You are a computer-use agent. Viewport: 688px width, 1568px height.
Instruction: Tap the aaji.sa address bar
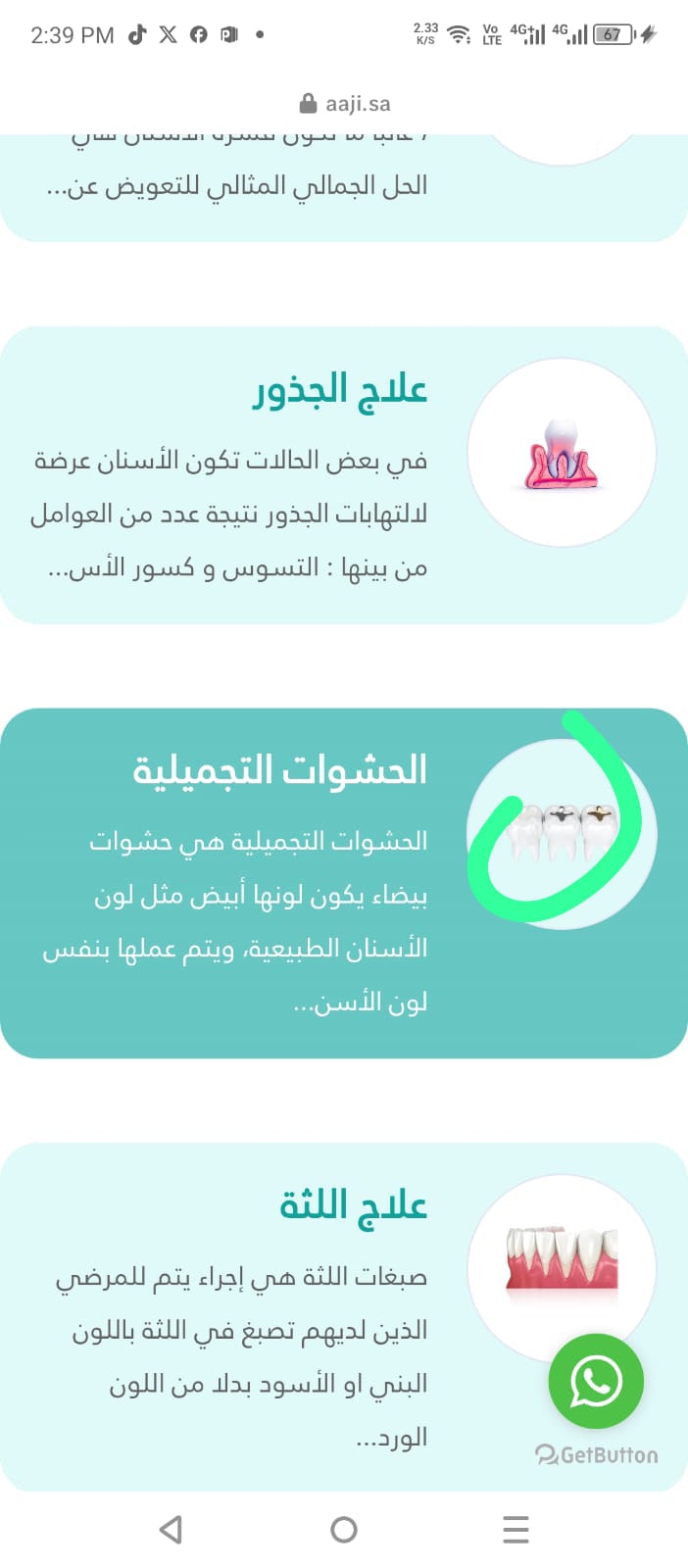pos(344,104)
